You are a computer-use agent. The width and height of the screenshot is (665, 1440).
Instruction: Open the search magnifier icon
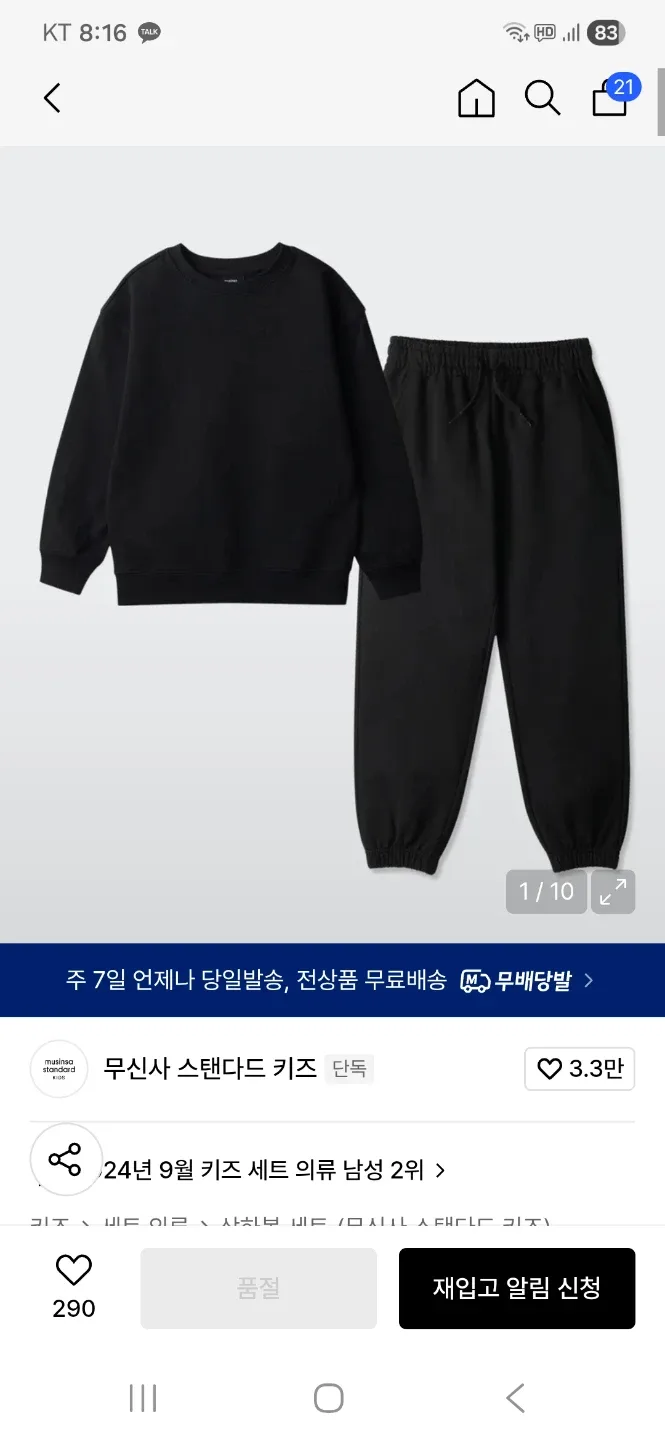(542, 98)
